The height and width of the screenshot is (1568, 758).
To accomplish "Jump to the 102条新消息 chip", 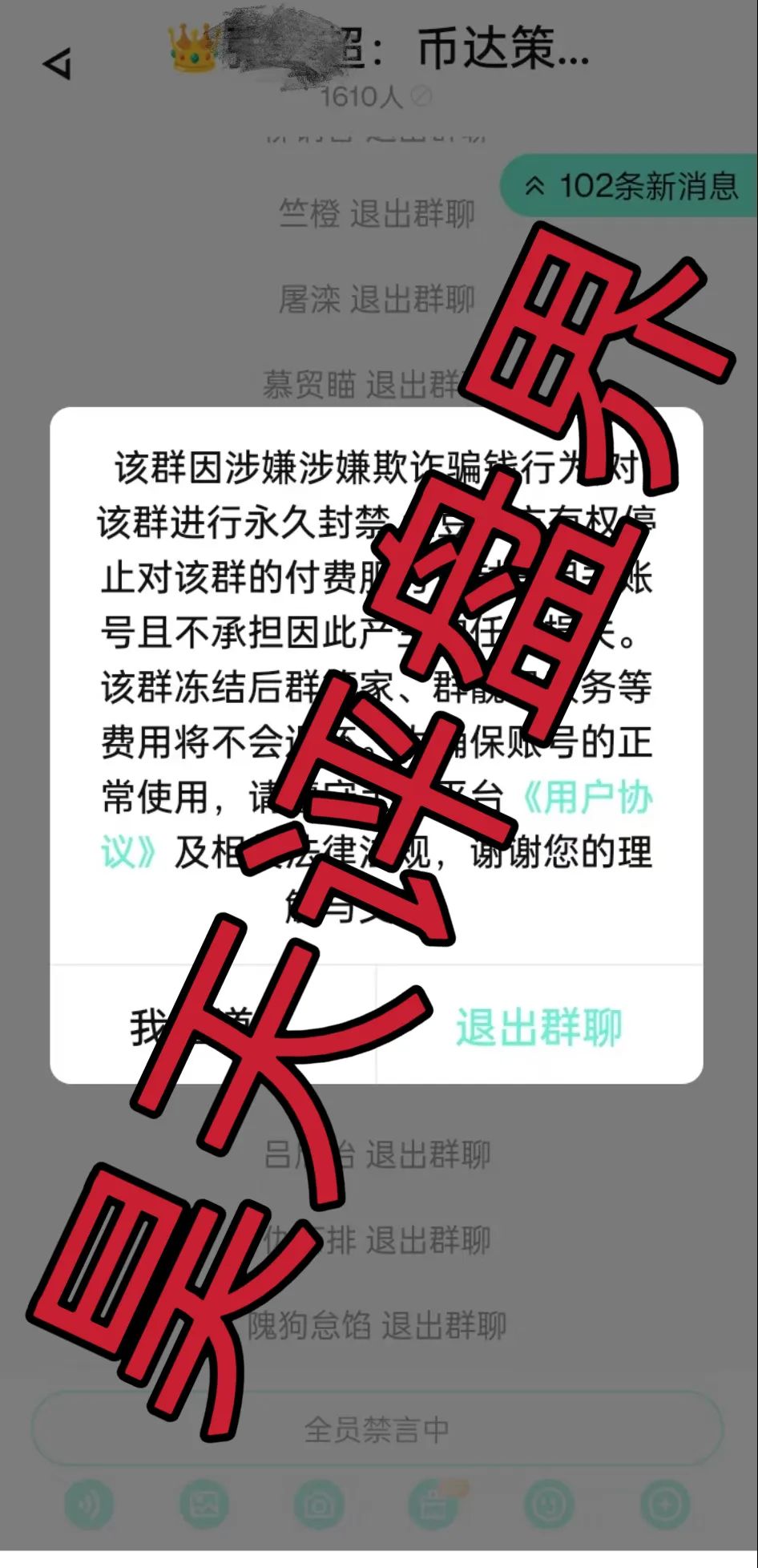I will [x=631, y=187].
